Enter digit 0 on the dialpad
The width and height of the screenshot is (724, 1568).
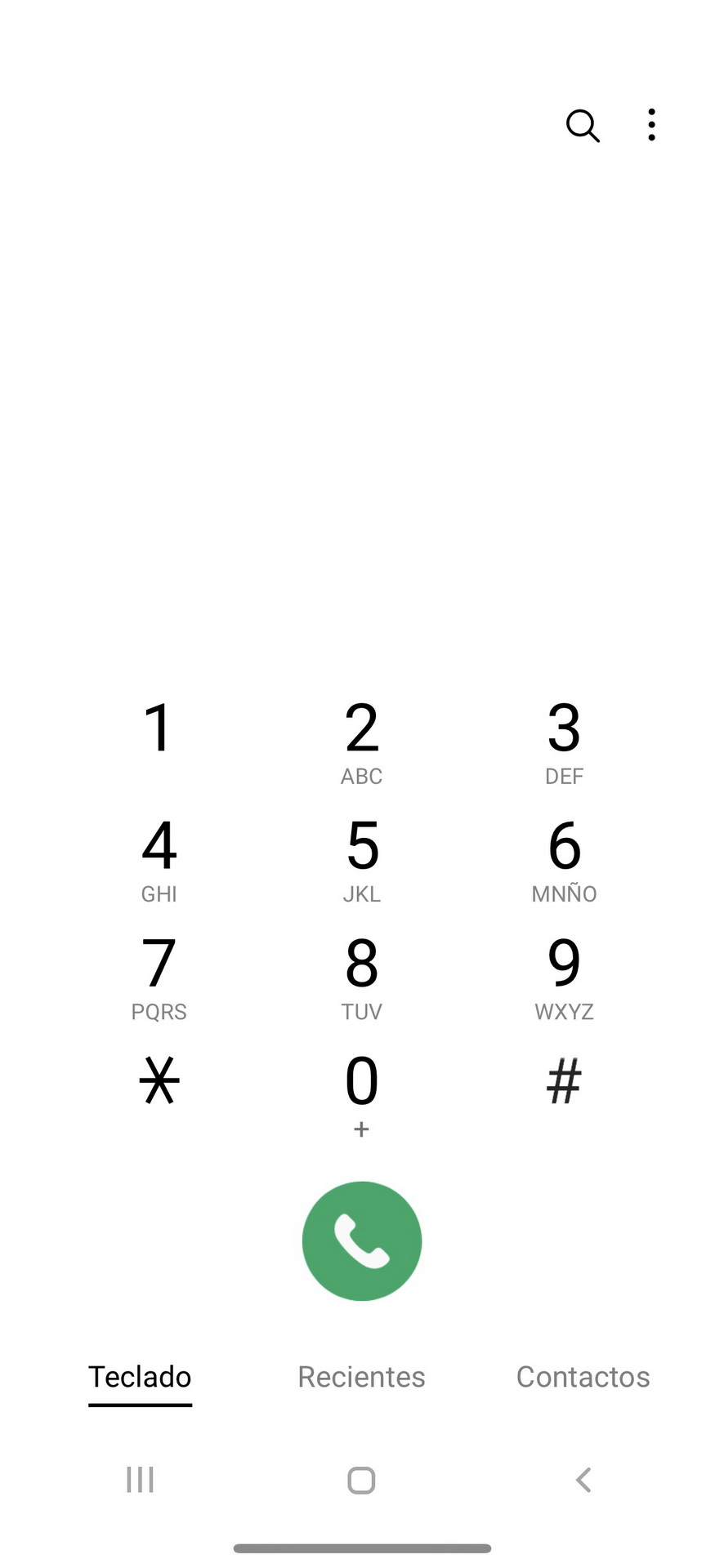coord(361,1094)
